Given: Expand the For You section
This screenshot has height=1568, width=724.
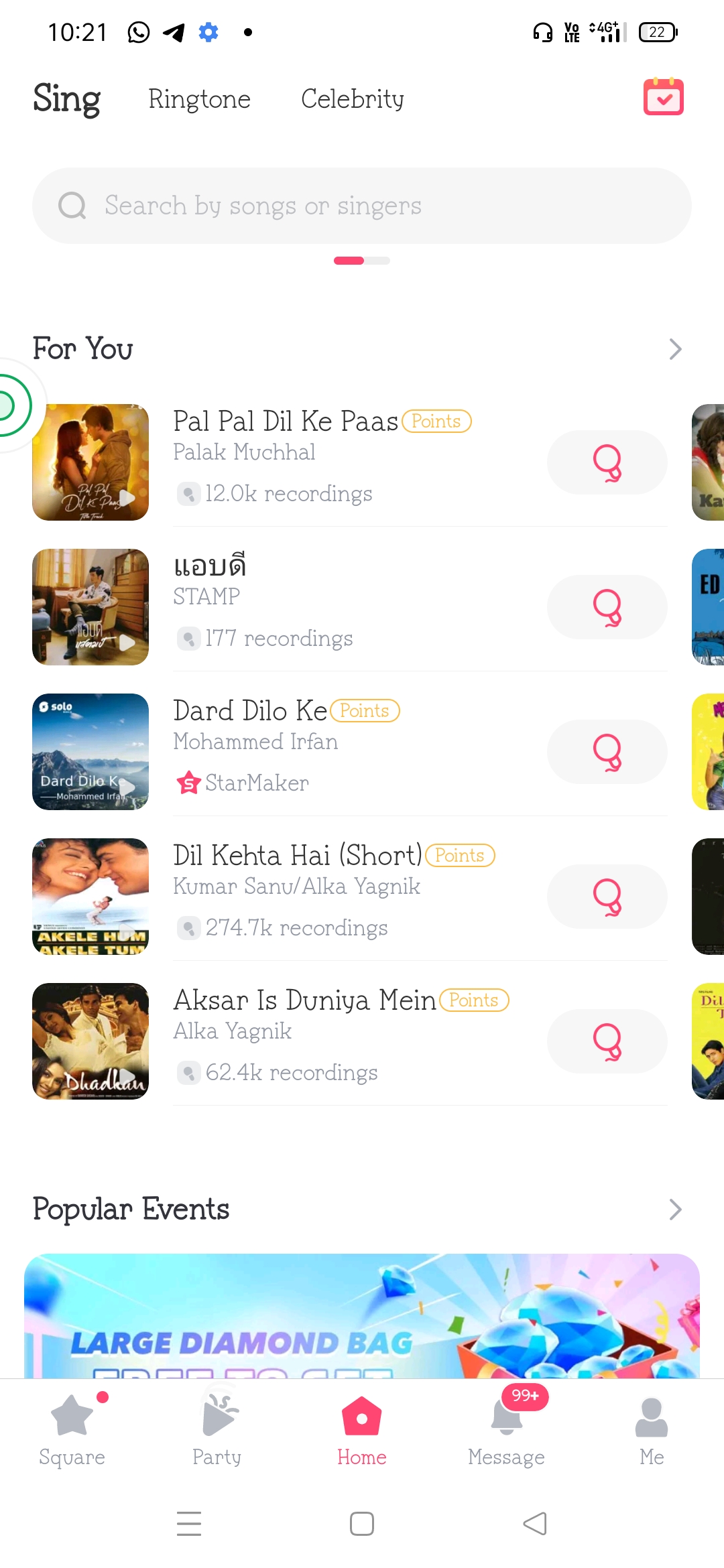Looking at the screenshot, I should [x=675, y=349].
